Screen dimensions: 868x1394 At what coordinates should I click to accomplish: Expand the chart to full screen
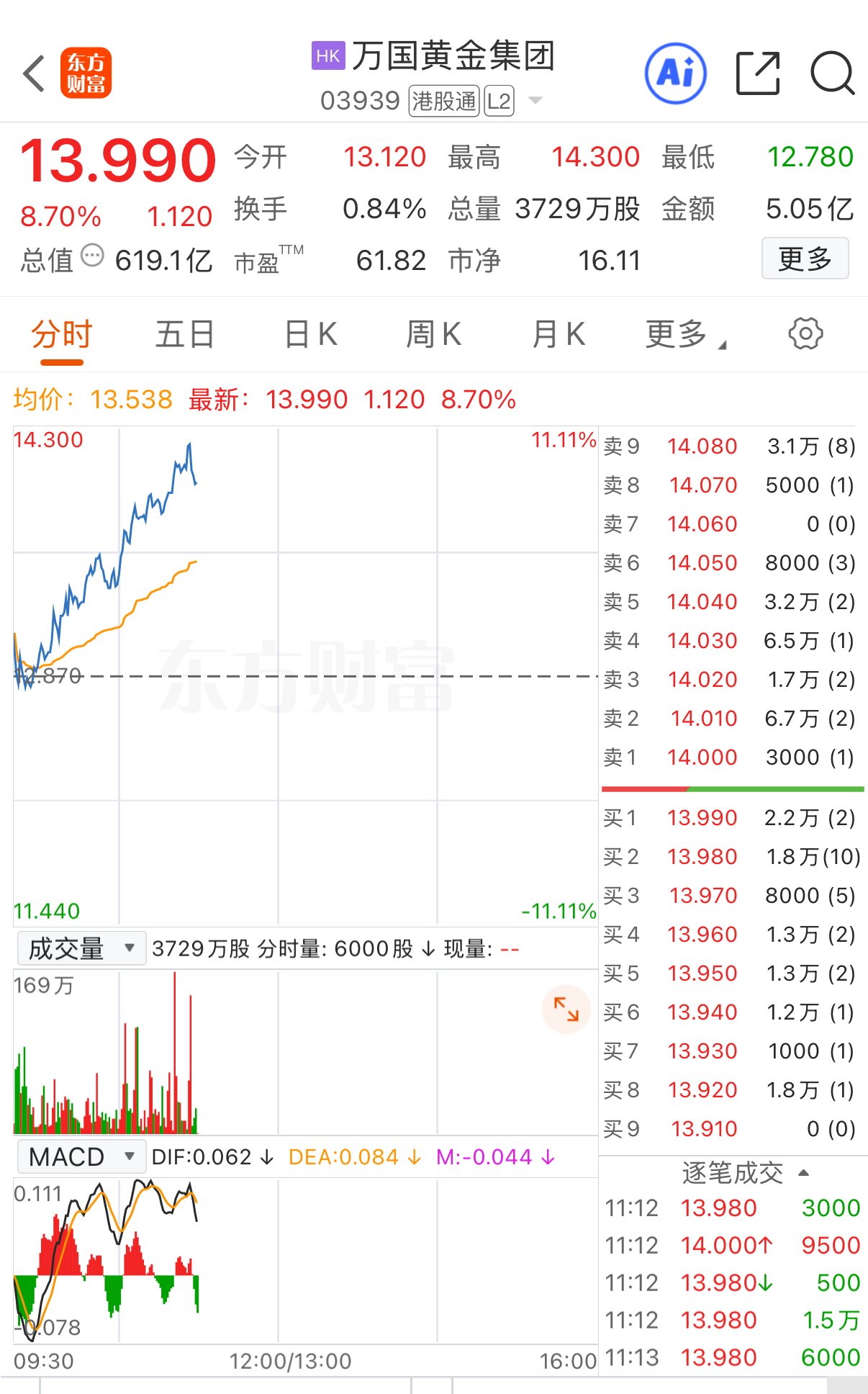click(x=566, y=1009)
